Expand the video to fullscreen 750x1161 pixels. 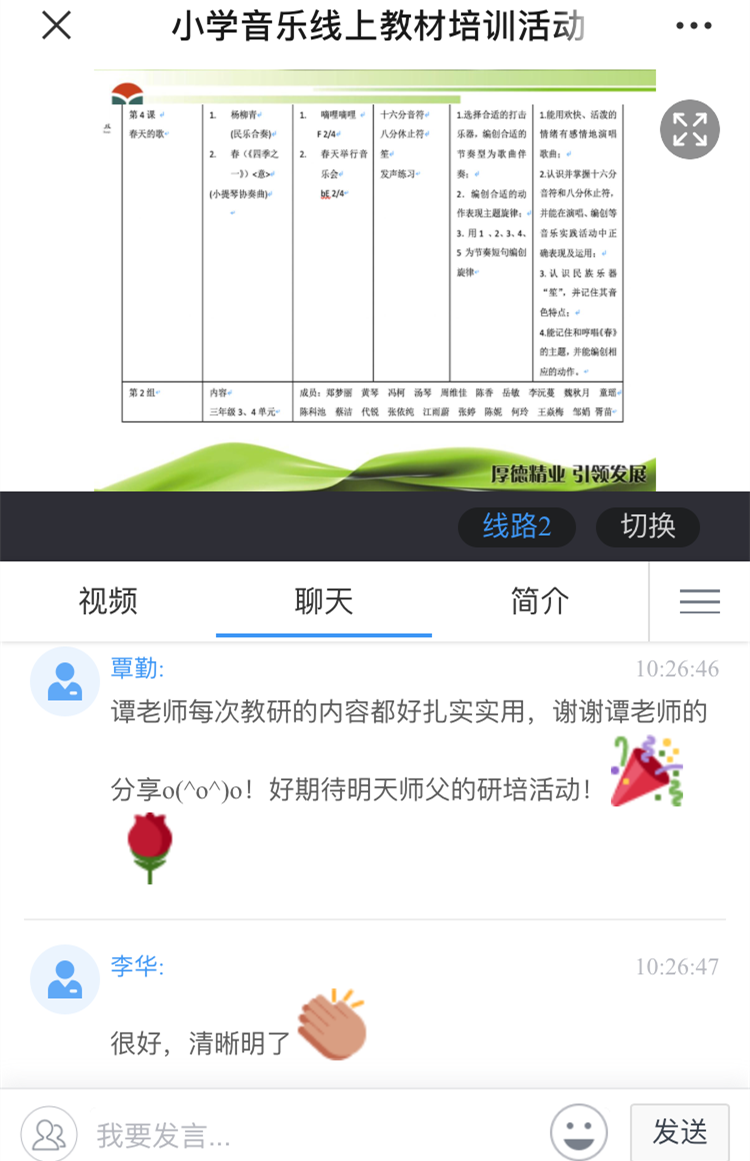[689, 130]
